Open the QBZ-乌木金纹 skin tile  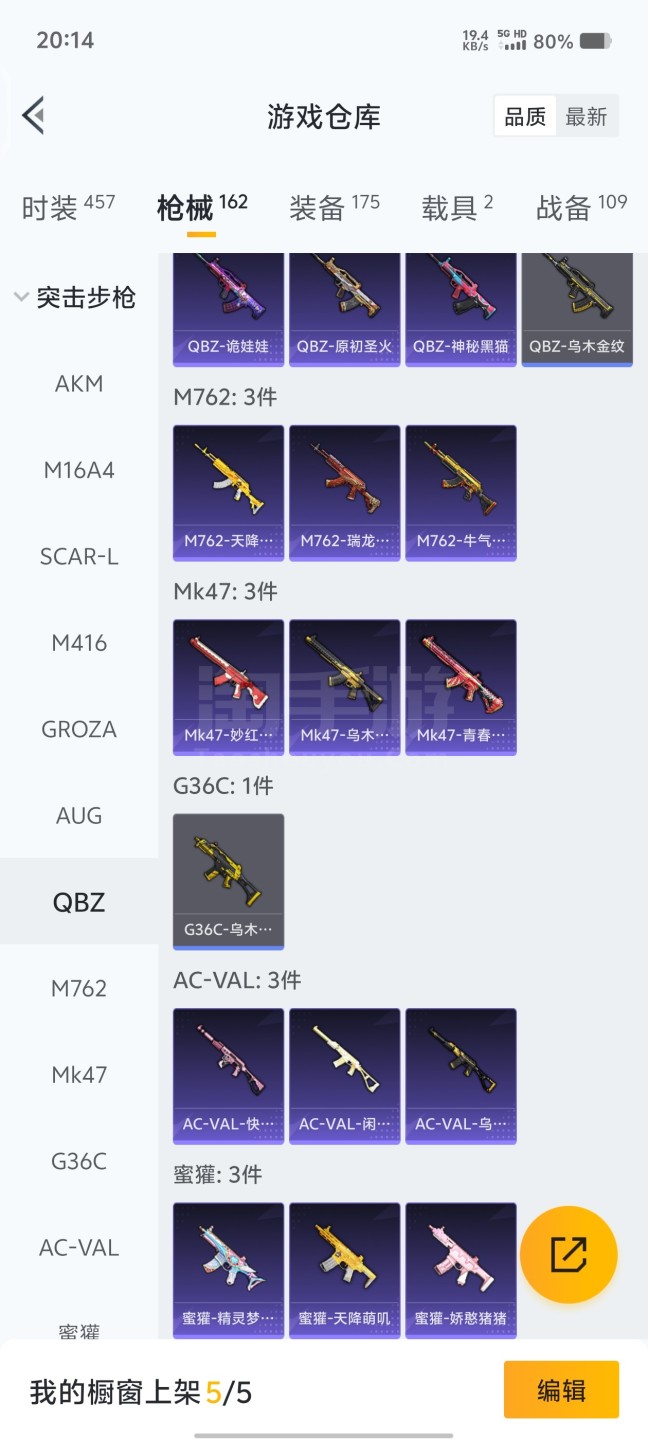tap(577, 308)
